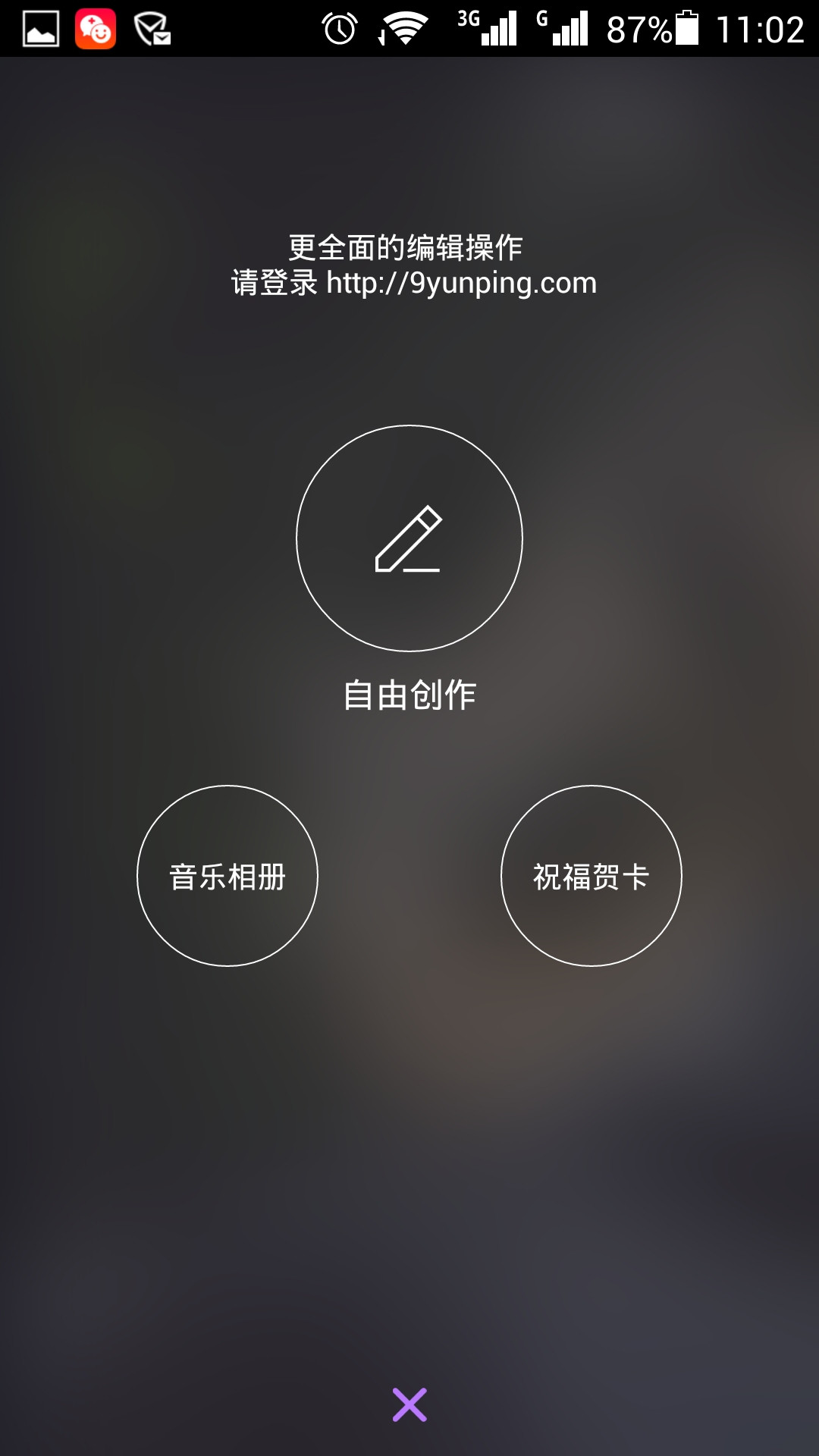Close the creation menu with the X
819x1456 pixels.
[409, 1405]
